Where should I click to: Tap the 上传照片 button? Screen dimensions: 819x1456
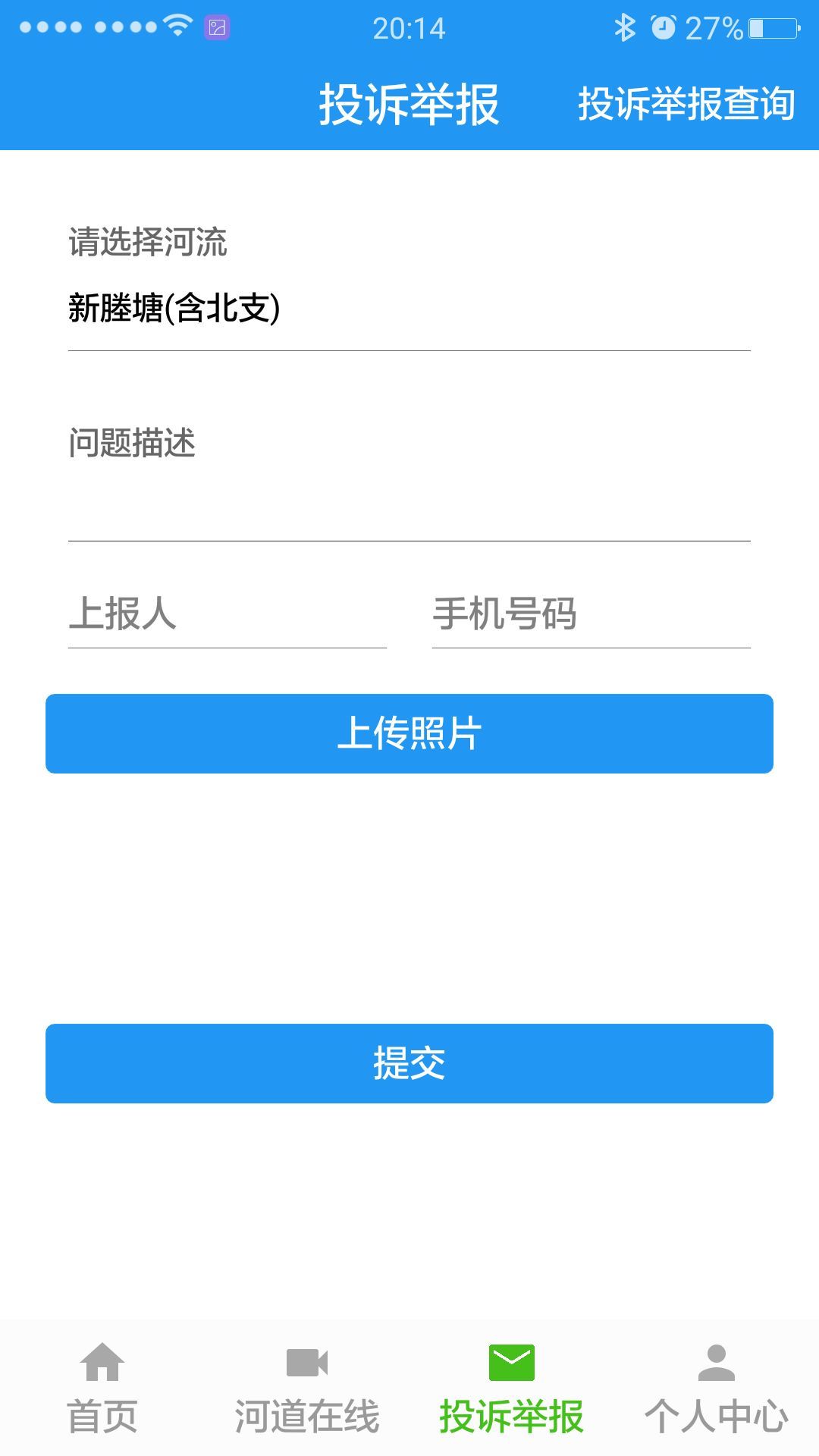[x=409, y=733]
